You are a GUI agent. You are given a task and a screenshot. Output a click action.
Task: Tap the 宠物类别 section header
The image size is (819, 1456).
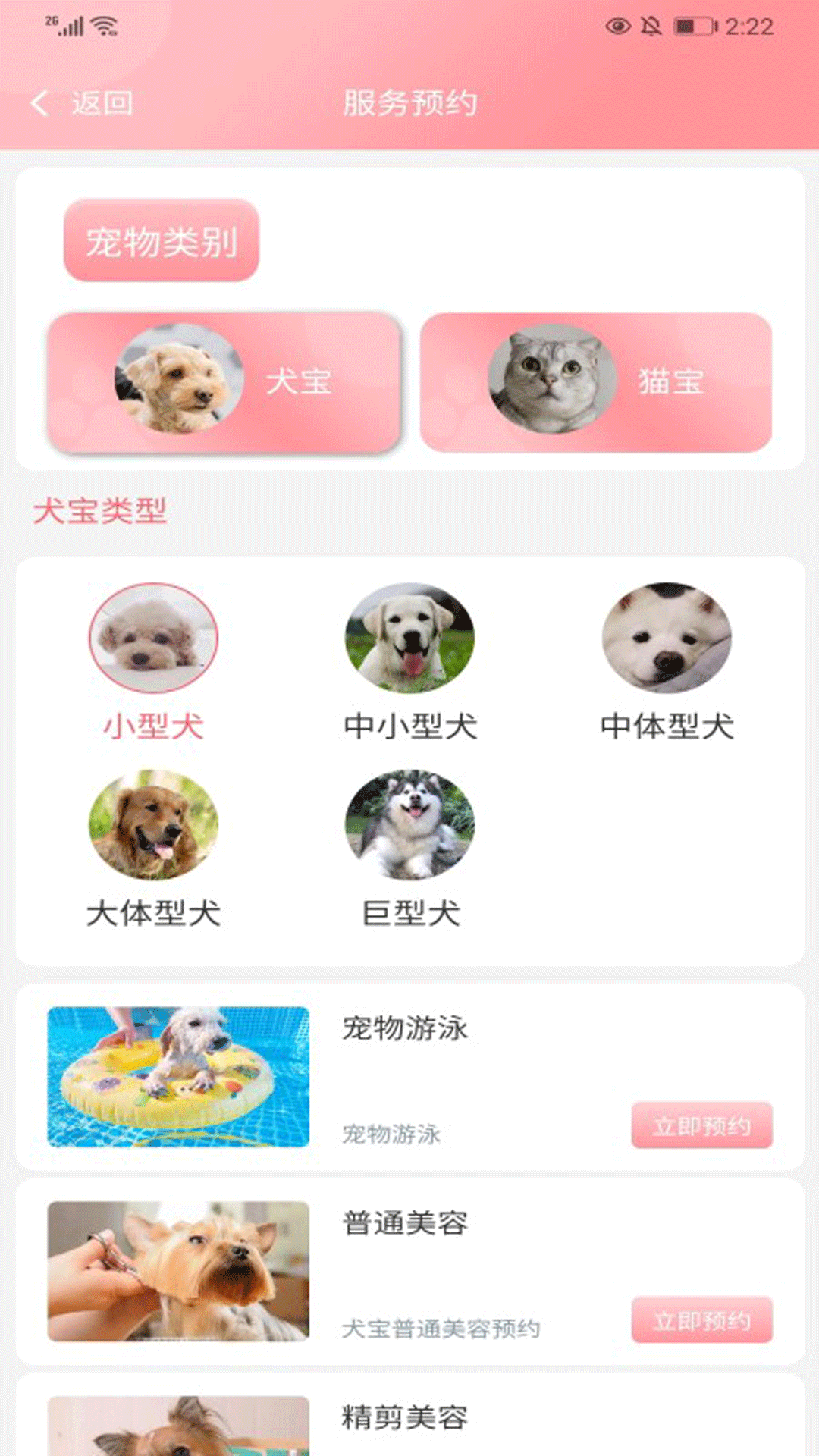[161, 241]
